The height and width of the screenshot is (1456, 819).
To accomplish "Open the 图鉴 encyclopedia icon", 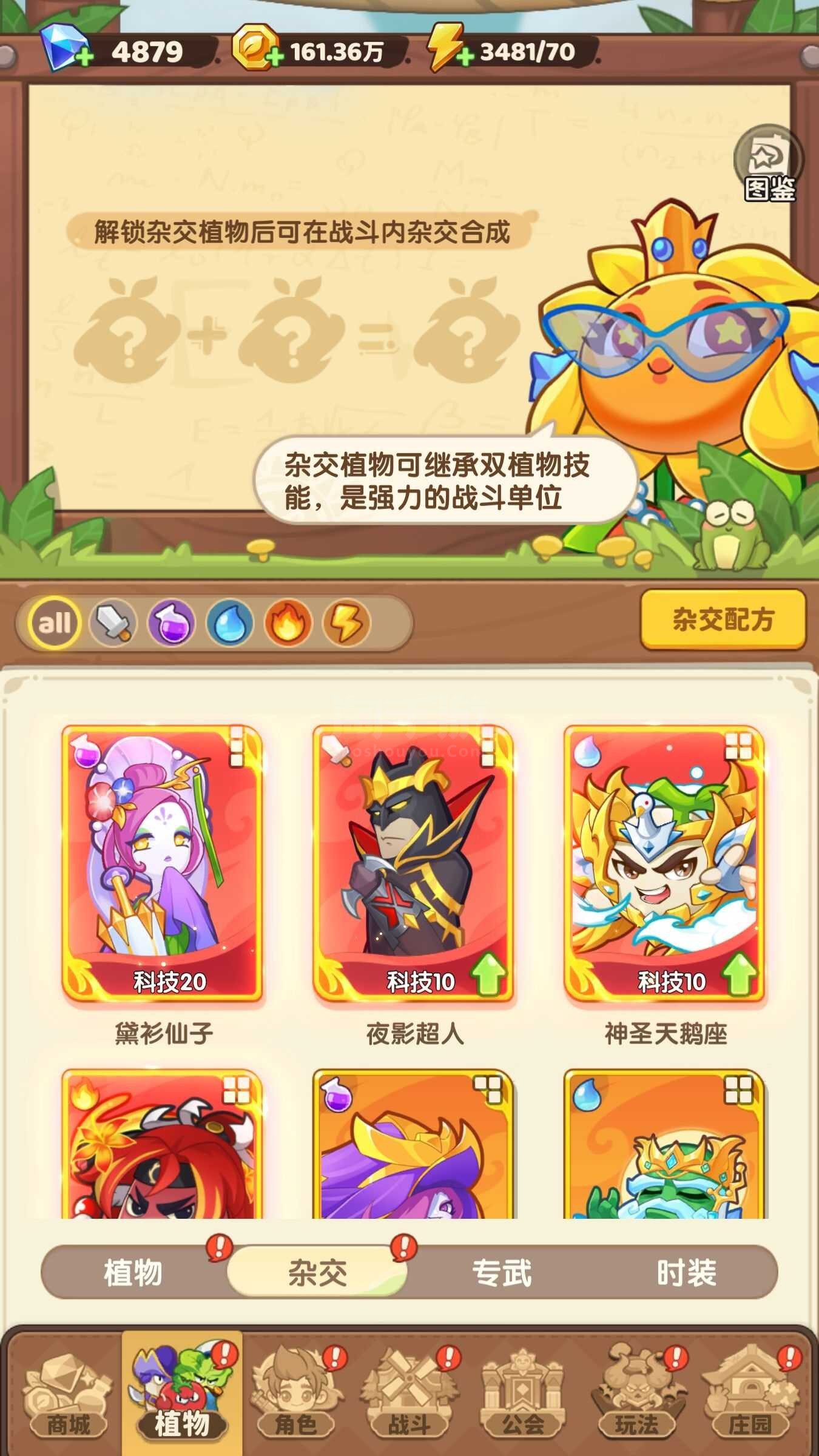I will (x=769, y=164).
